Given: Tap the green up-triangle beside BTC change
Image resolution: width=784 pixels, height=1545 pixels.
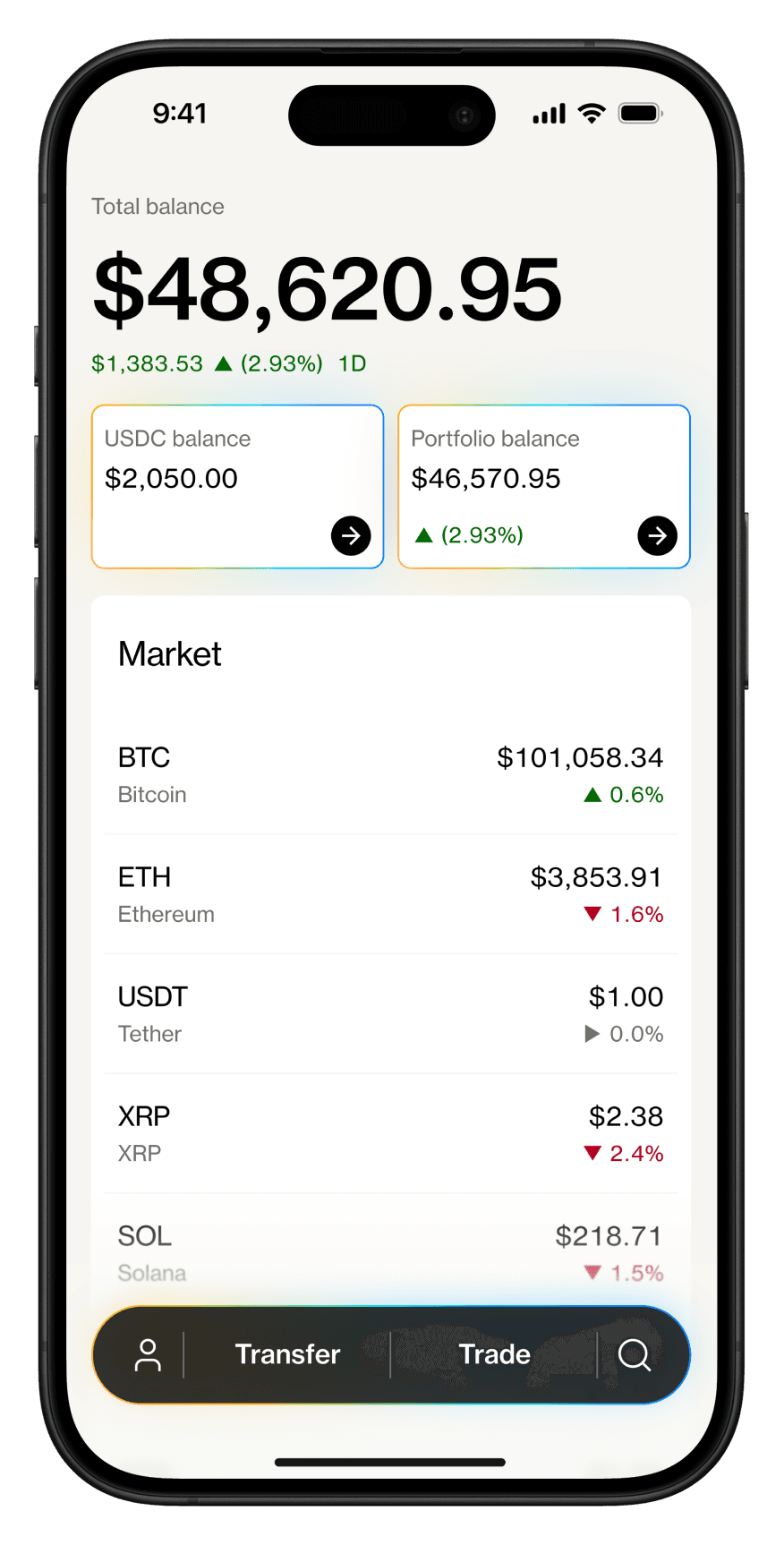Looking at the screenshot, I should click(592, 794).
